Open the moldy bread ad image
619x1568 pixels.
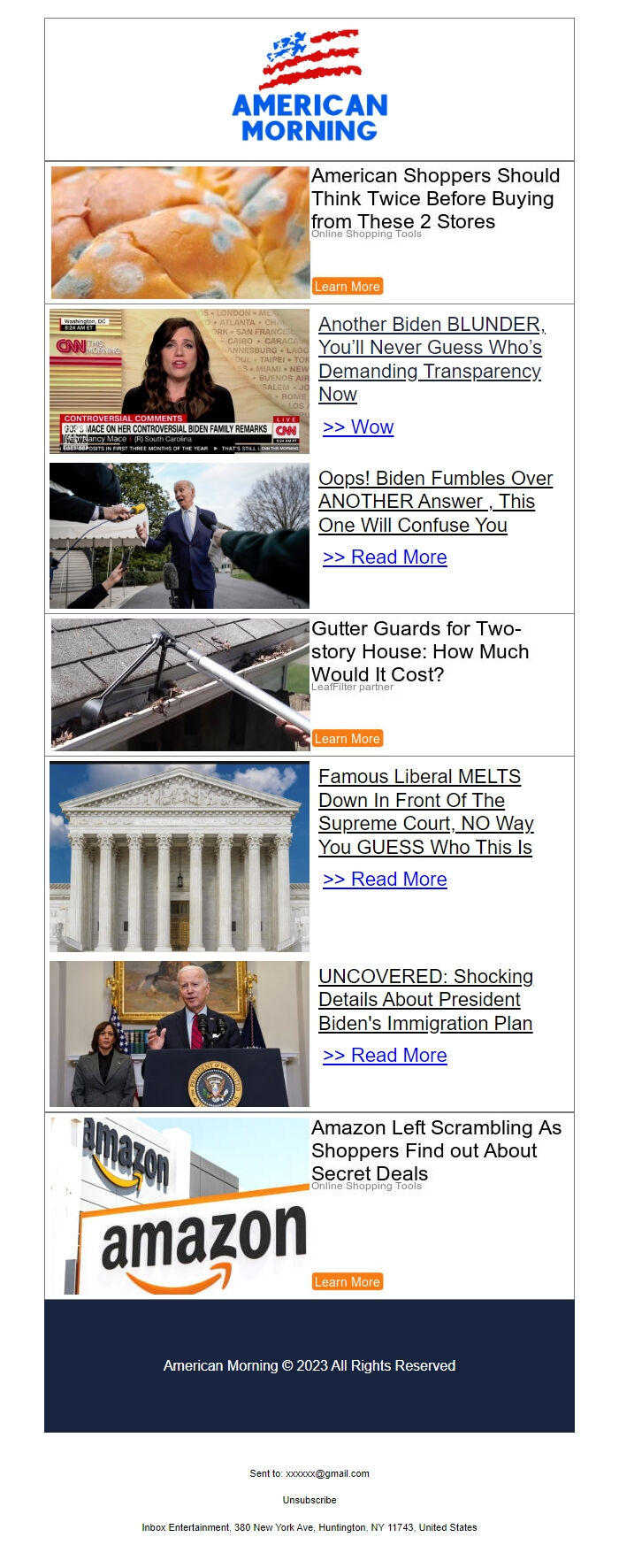pos(180,233)
